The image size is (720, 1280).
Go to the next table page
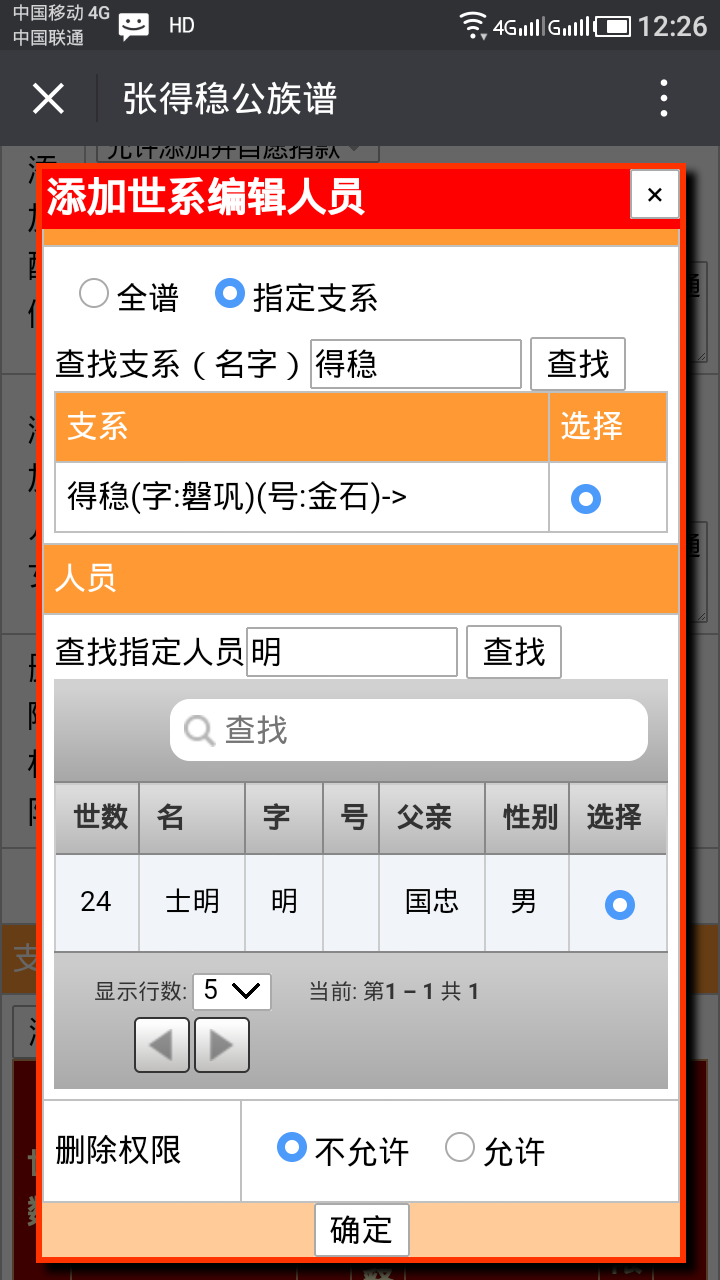(221, 1045)
